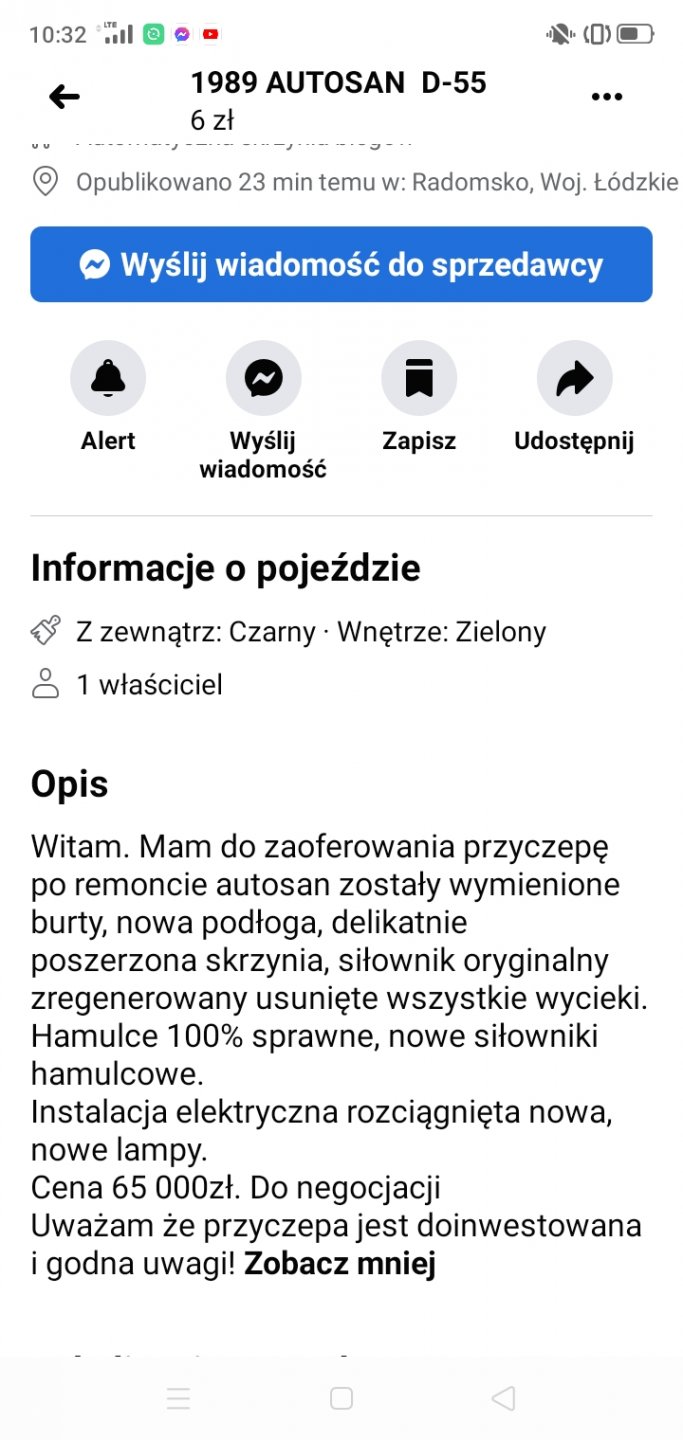683x1440 pixels.
Task: Open the system recent apps menu
Action: coord(178,1398)
